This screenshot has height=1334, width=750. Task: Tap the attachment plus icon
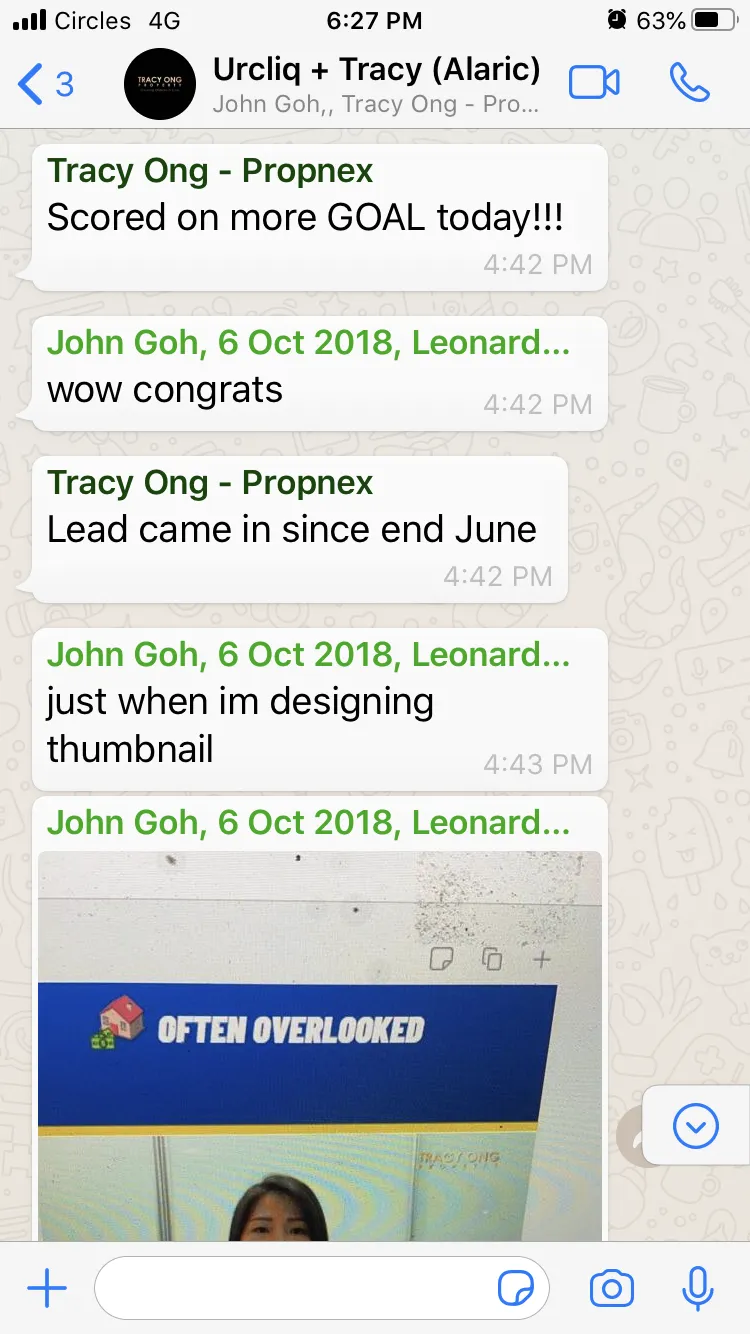pyautogui.click(x=46, y=1289)
